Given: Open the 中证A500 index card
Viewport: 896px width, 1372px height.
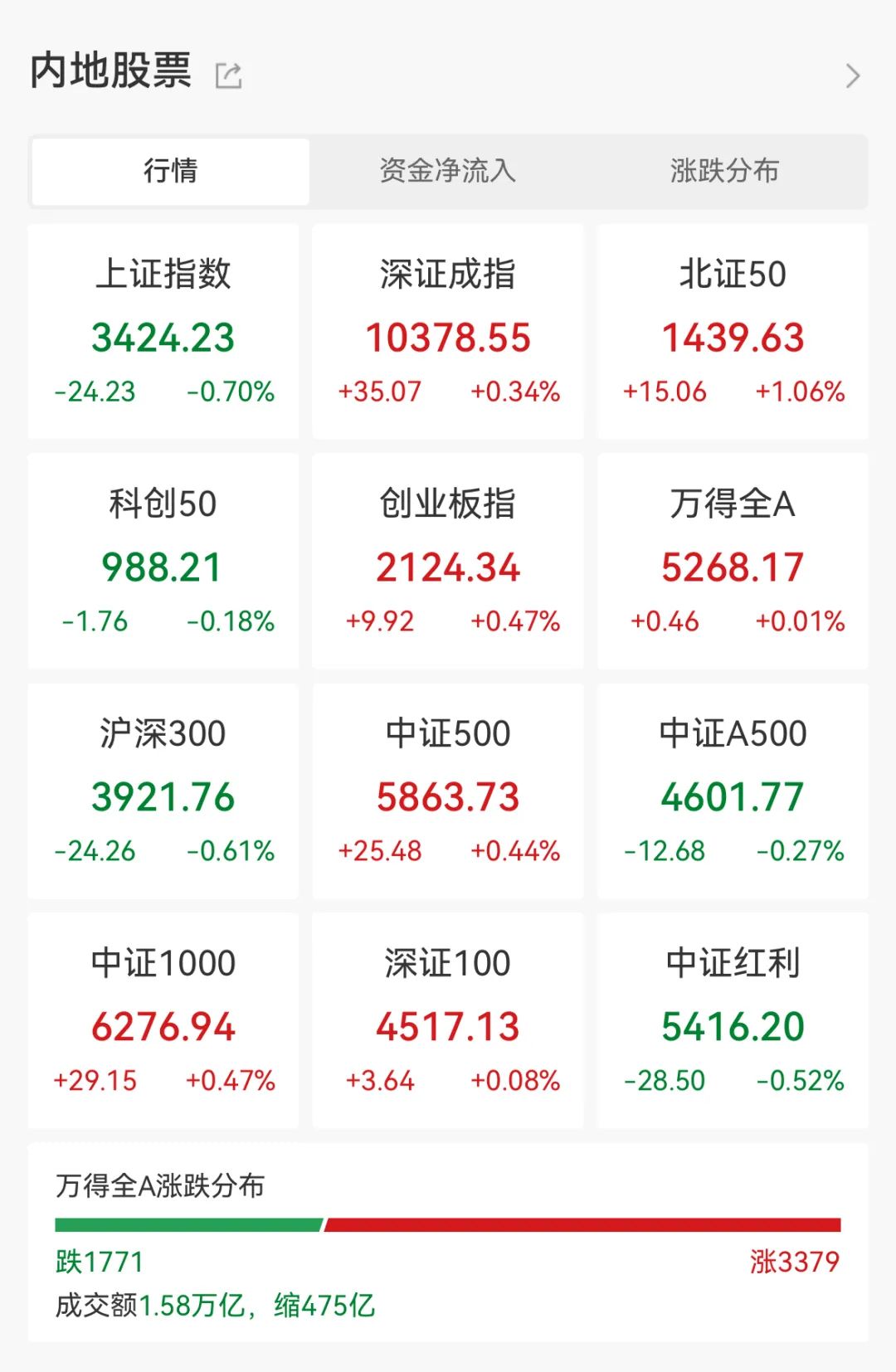Looking at the screenshot, I should (733, 791).
